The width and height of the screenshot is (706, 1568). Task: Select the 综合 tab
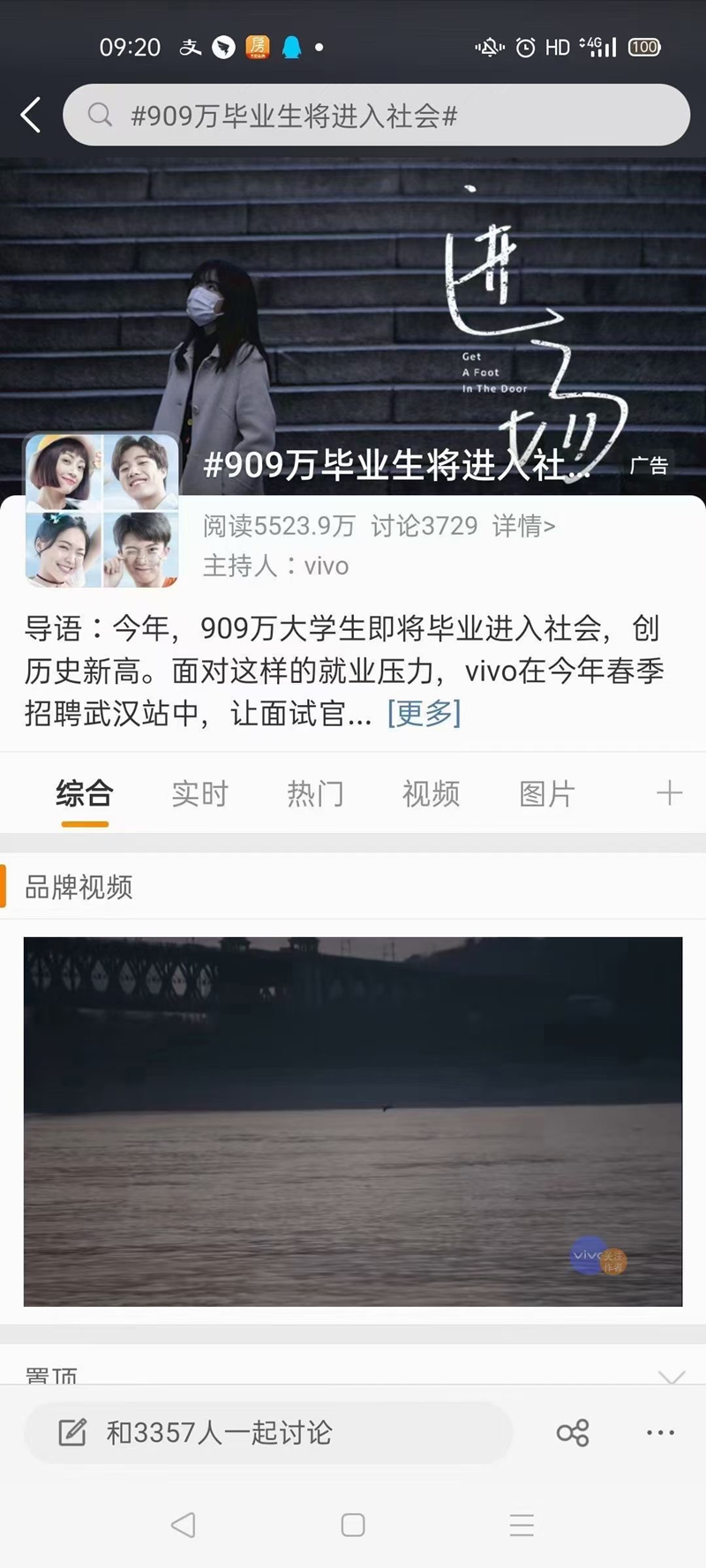click(84, 793)
